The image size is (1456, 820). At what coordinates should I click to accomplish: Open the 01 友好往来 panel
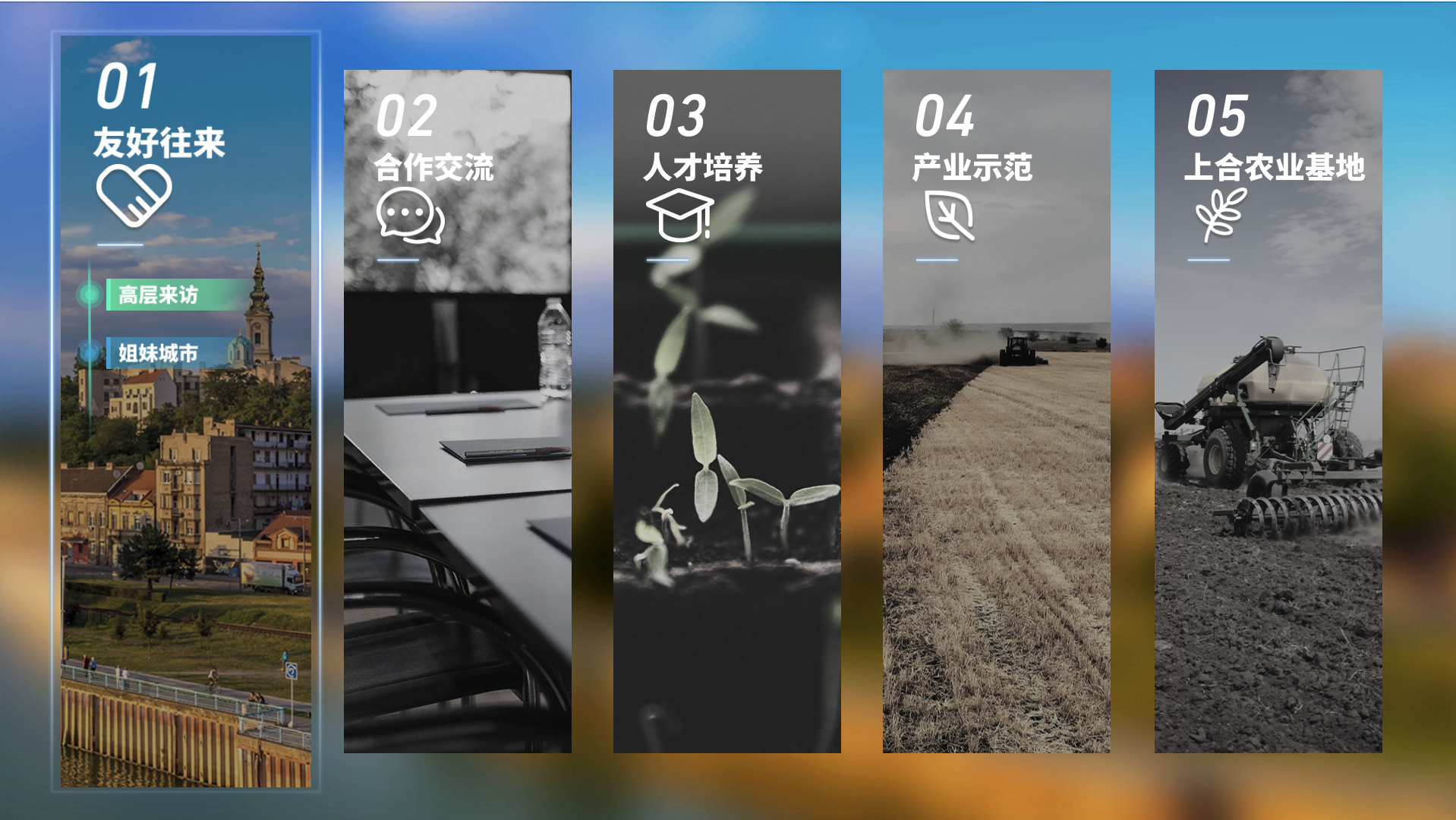(x=159, y=142)
